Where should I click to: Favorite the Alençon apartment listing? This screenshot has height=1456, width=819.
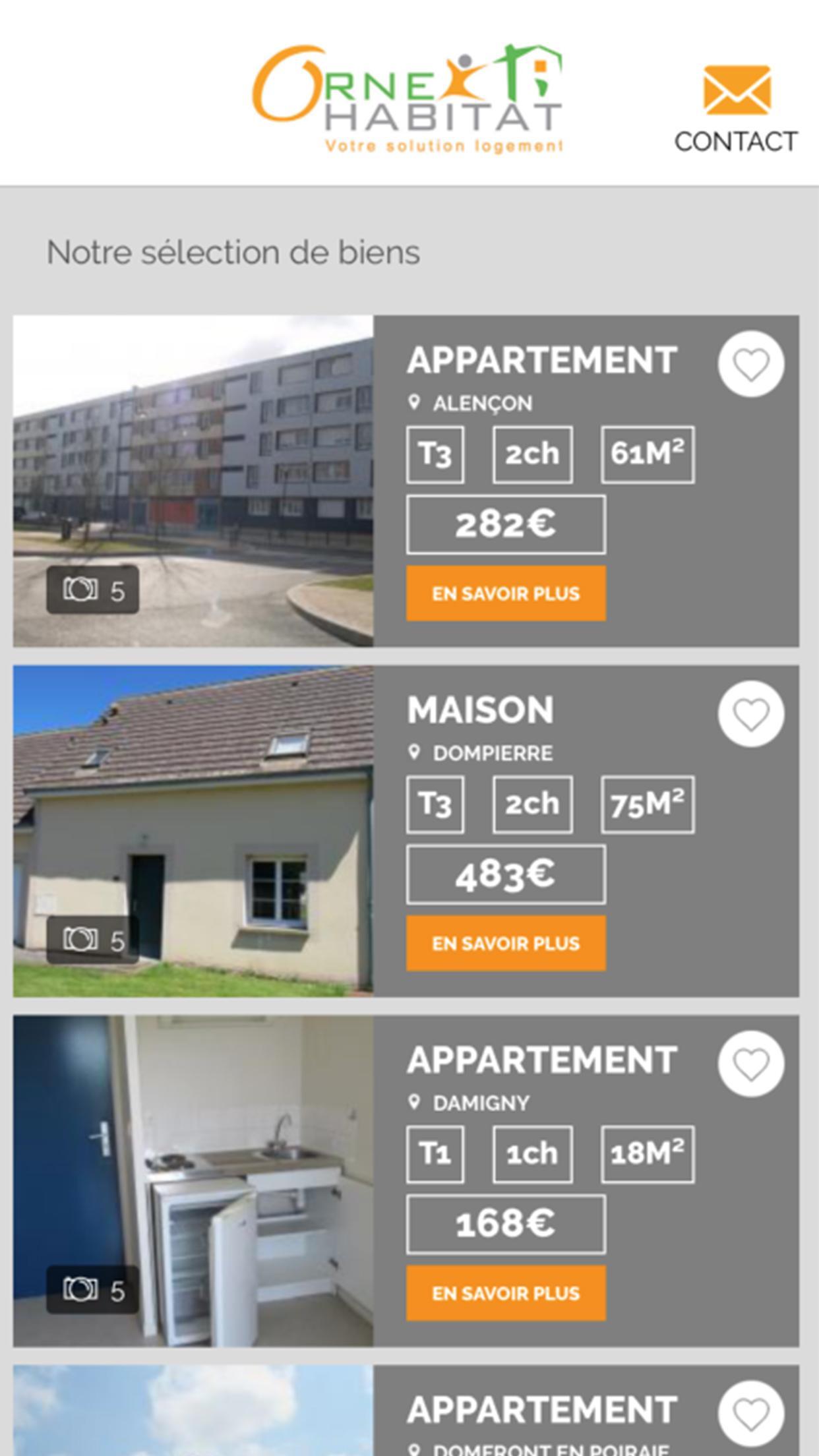(750, 364)
